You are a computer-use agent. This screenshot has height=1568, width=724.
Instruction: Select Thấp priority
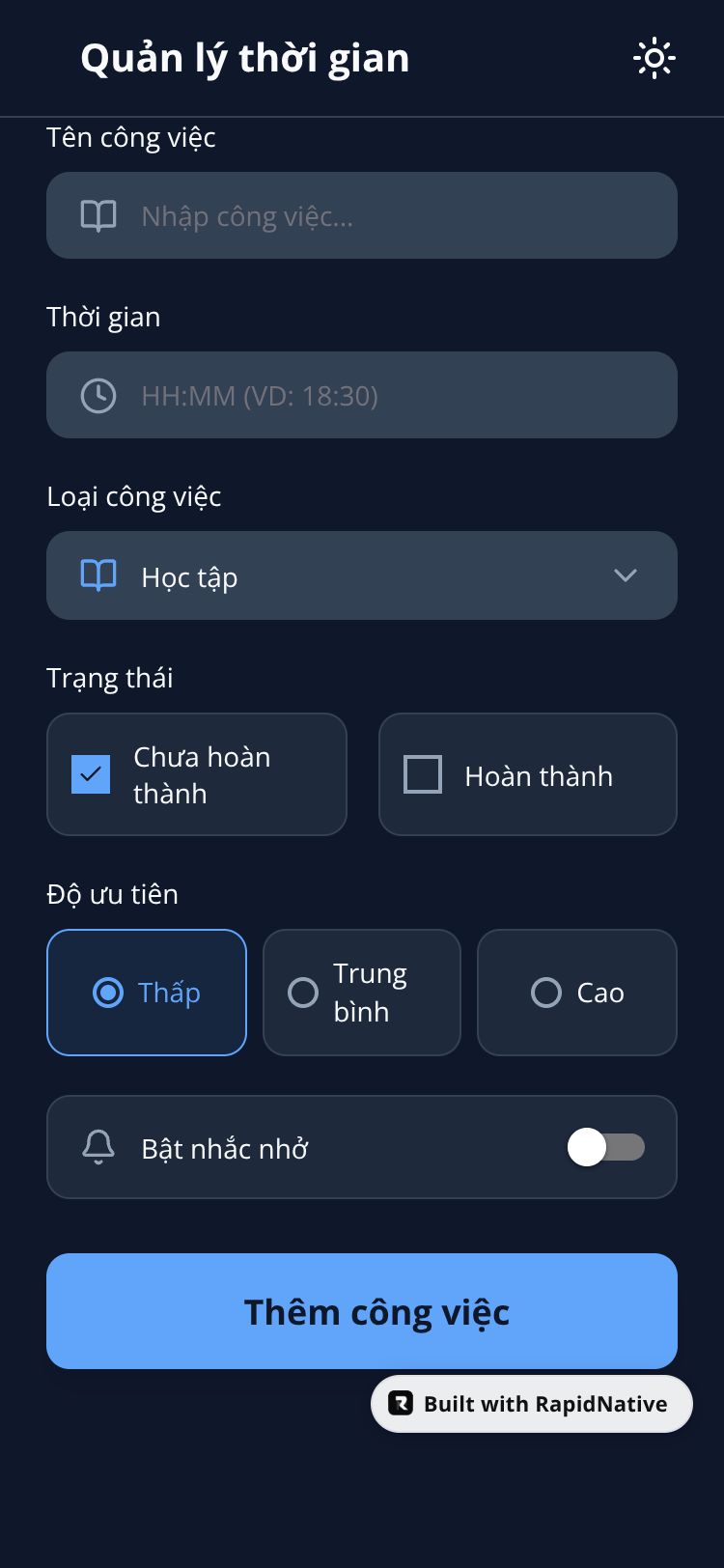[147, 993]
